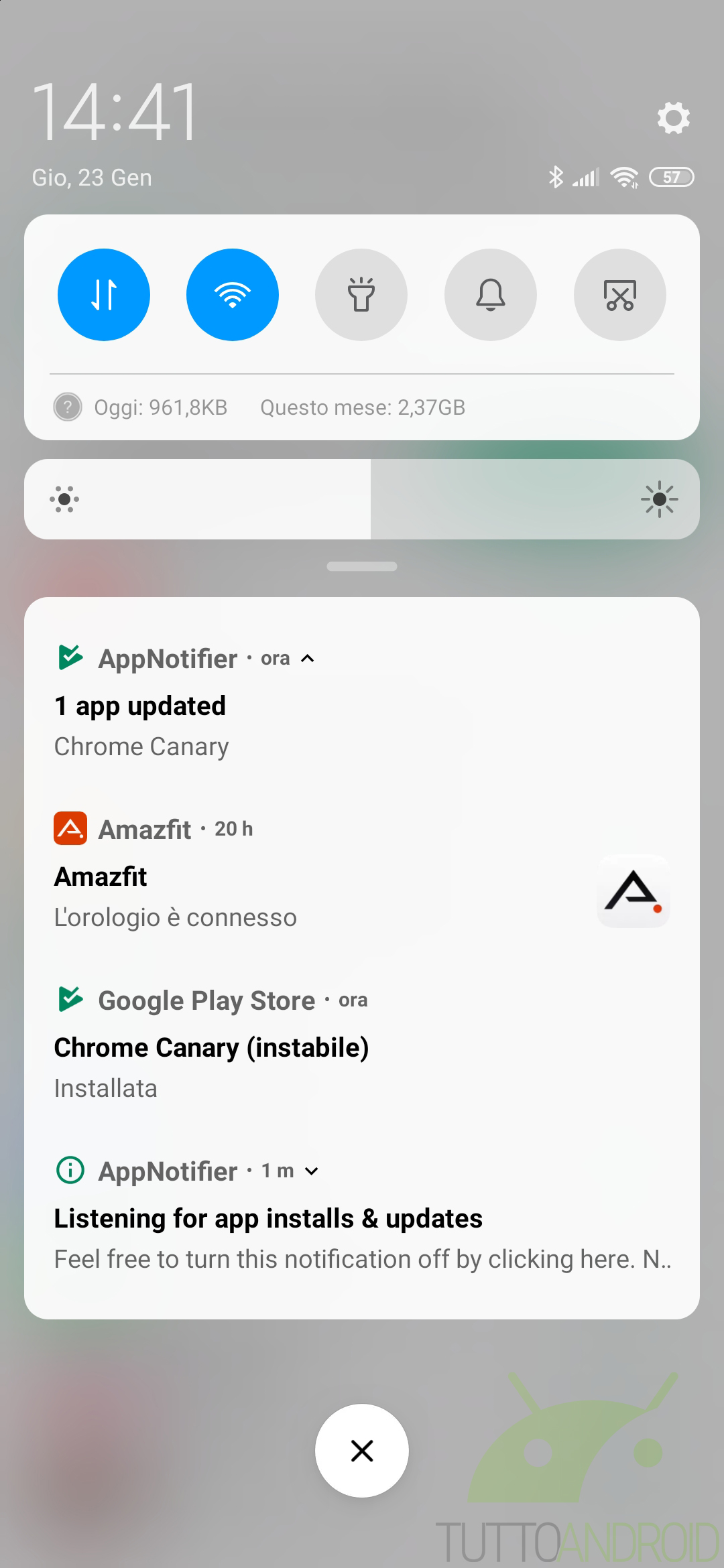Open today's data usage details
The image size is (724, 1568).
pos(161,407)
